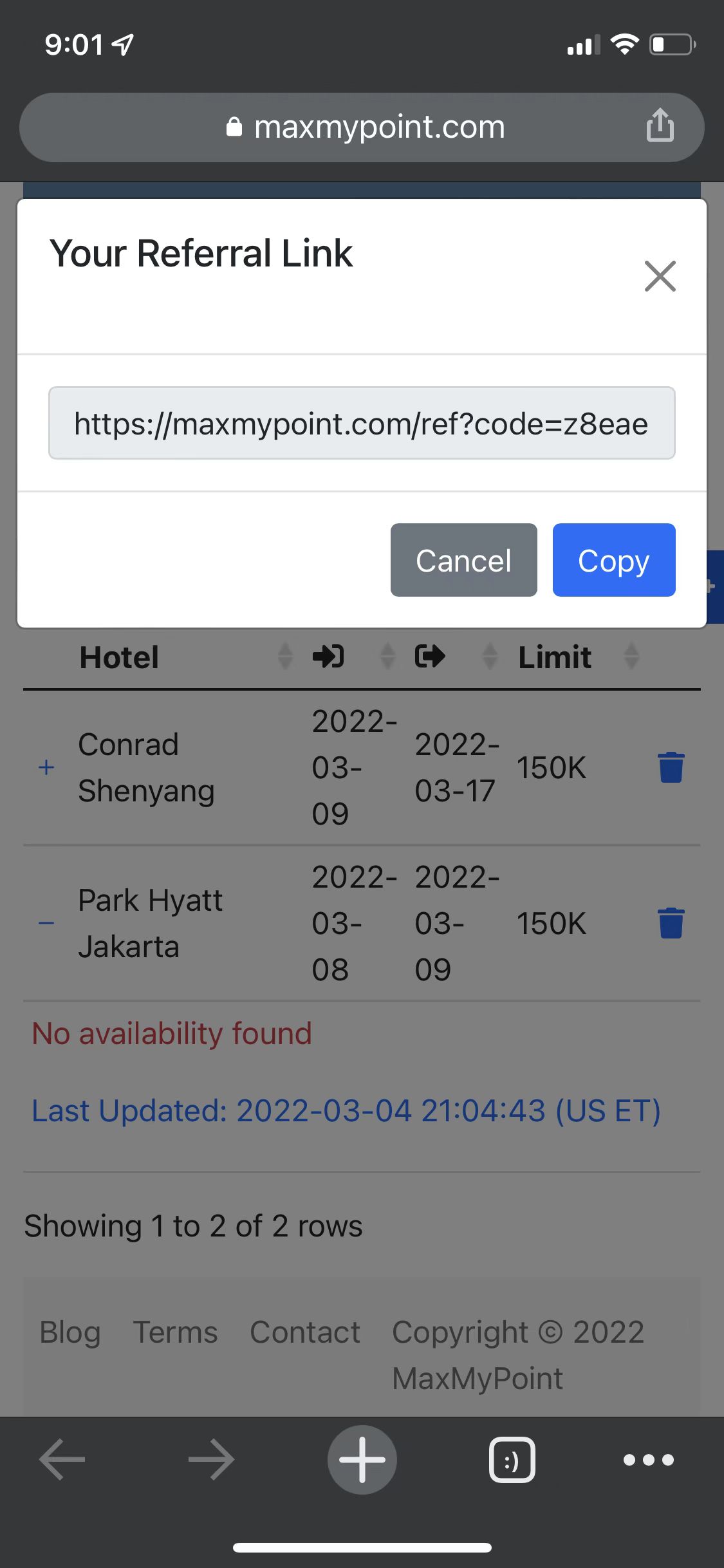Open the browser tabs switcher
This screenshot has width=724, height=1568.
click(x=512, y=1460)
